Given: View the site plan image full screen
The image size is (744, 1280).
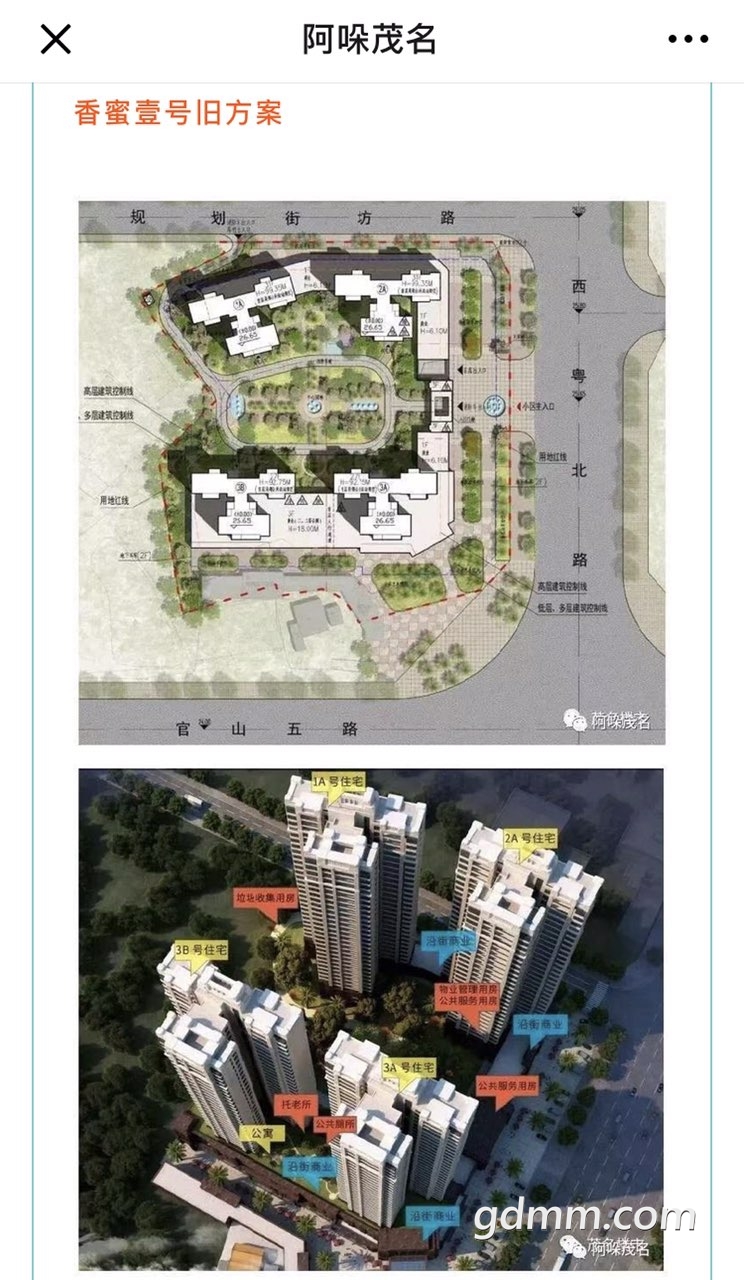Looking at the screenshot, I should 371,472.
